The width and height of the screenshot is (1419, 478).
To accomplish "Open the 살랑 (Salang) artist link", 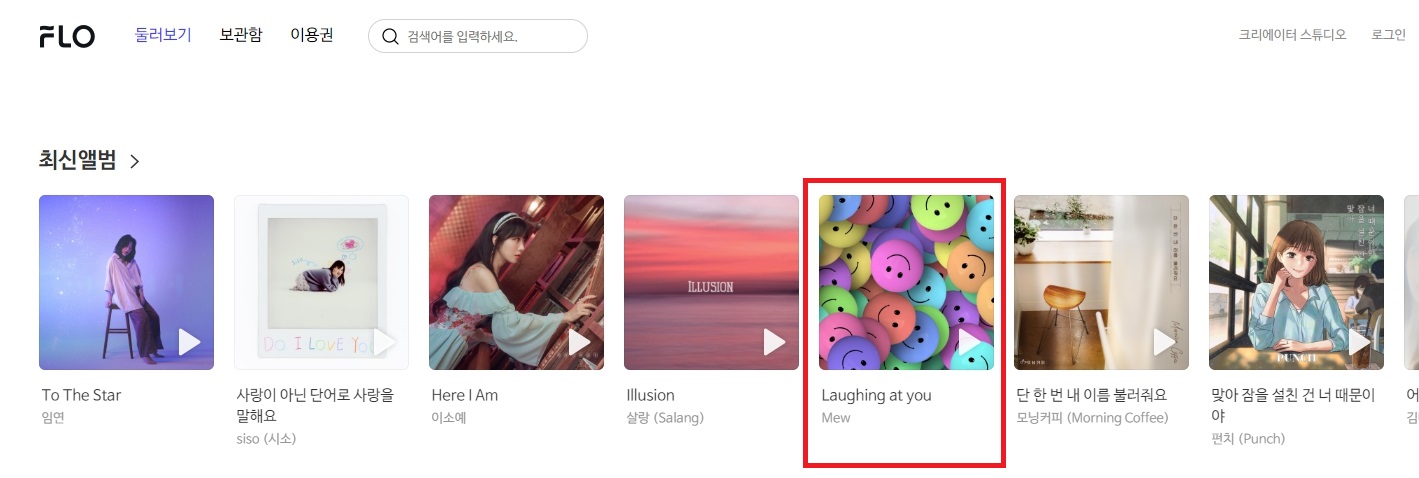I will point(665,418).
